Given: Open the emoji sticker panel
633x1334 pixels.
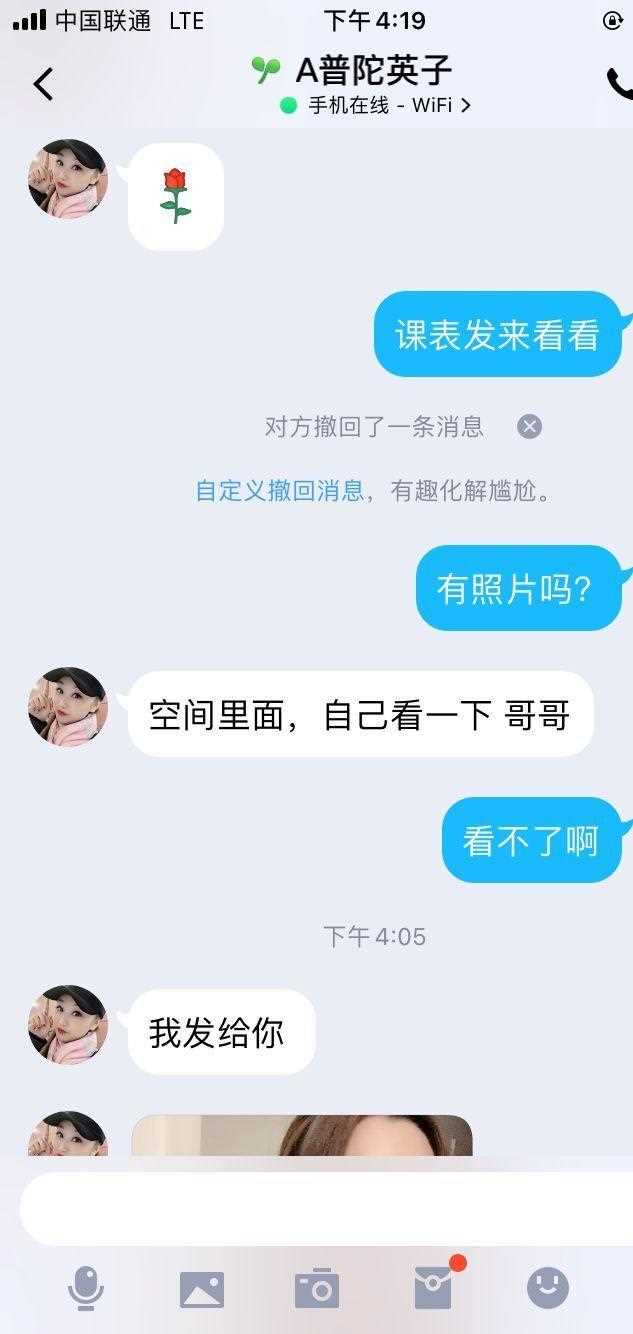Looking at the screenshot, I should pyautogui.click(x=548, y=1288).
